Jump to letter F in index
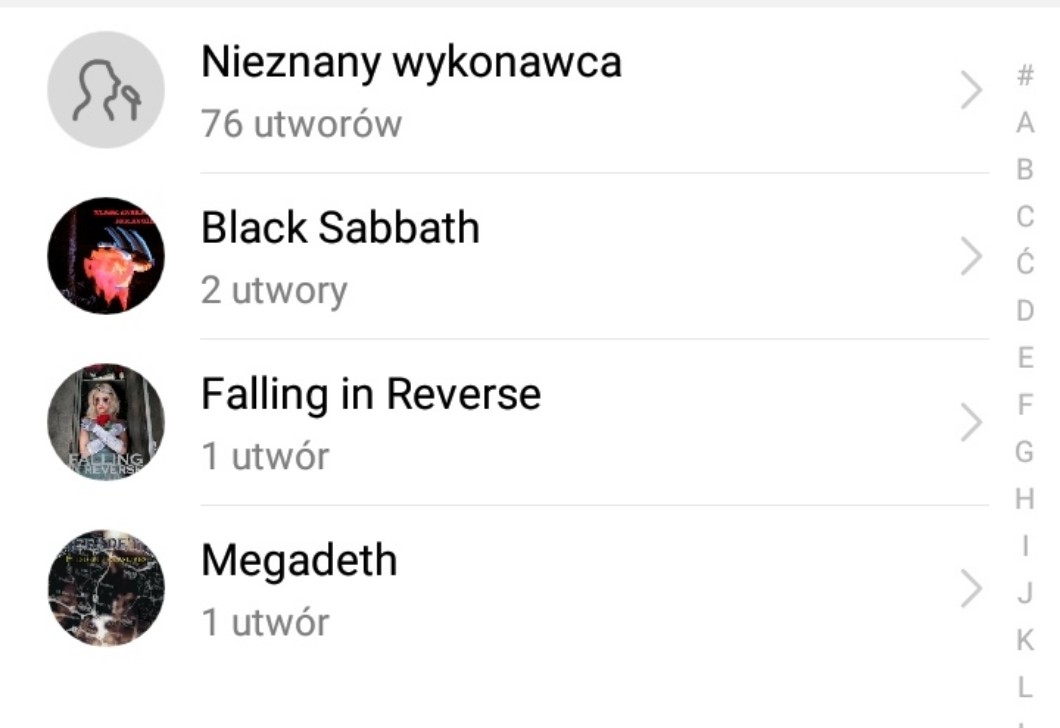This screenshot has width=1060, height=728. tap(1025, 405)
